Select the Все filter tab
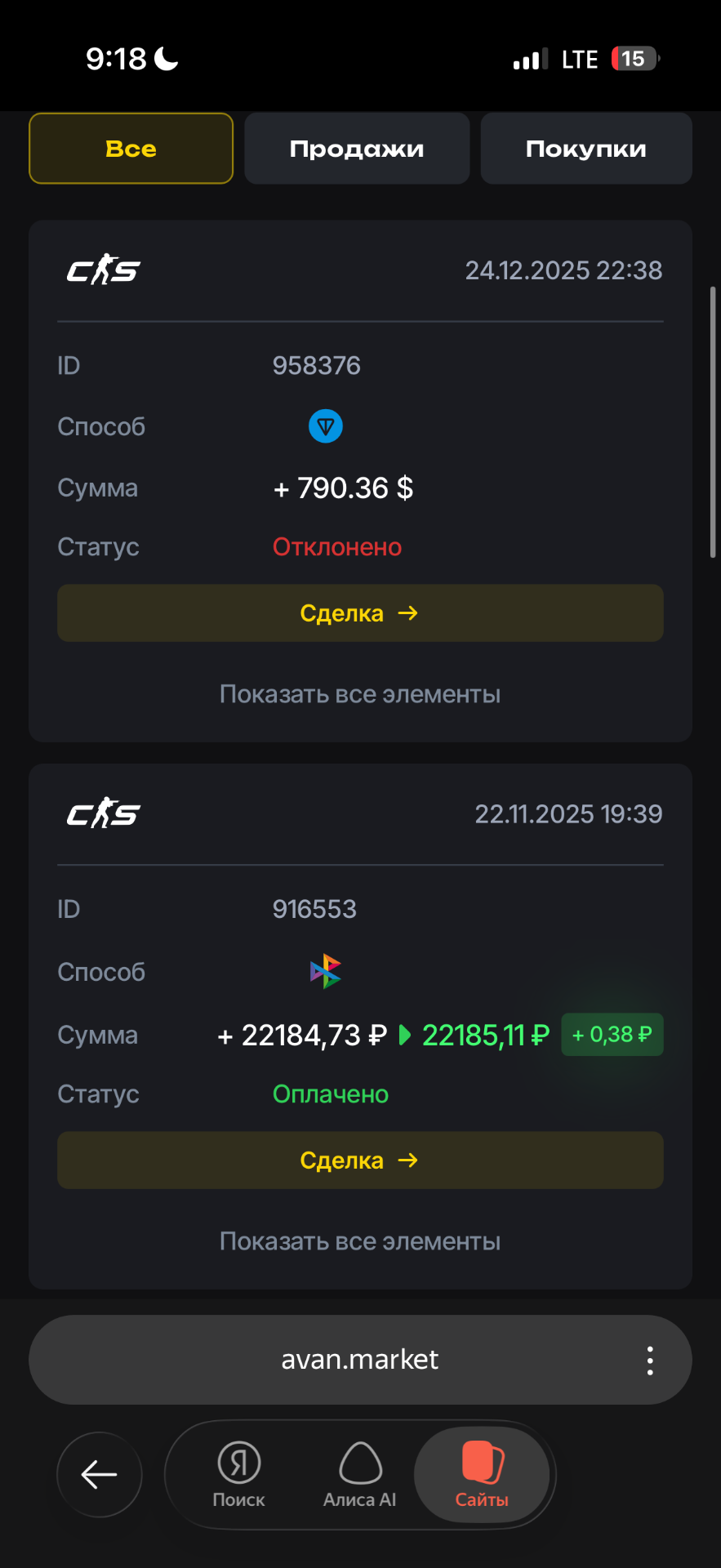Viewport: 721px width, 1568px height. coord(131,149)
